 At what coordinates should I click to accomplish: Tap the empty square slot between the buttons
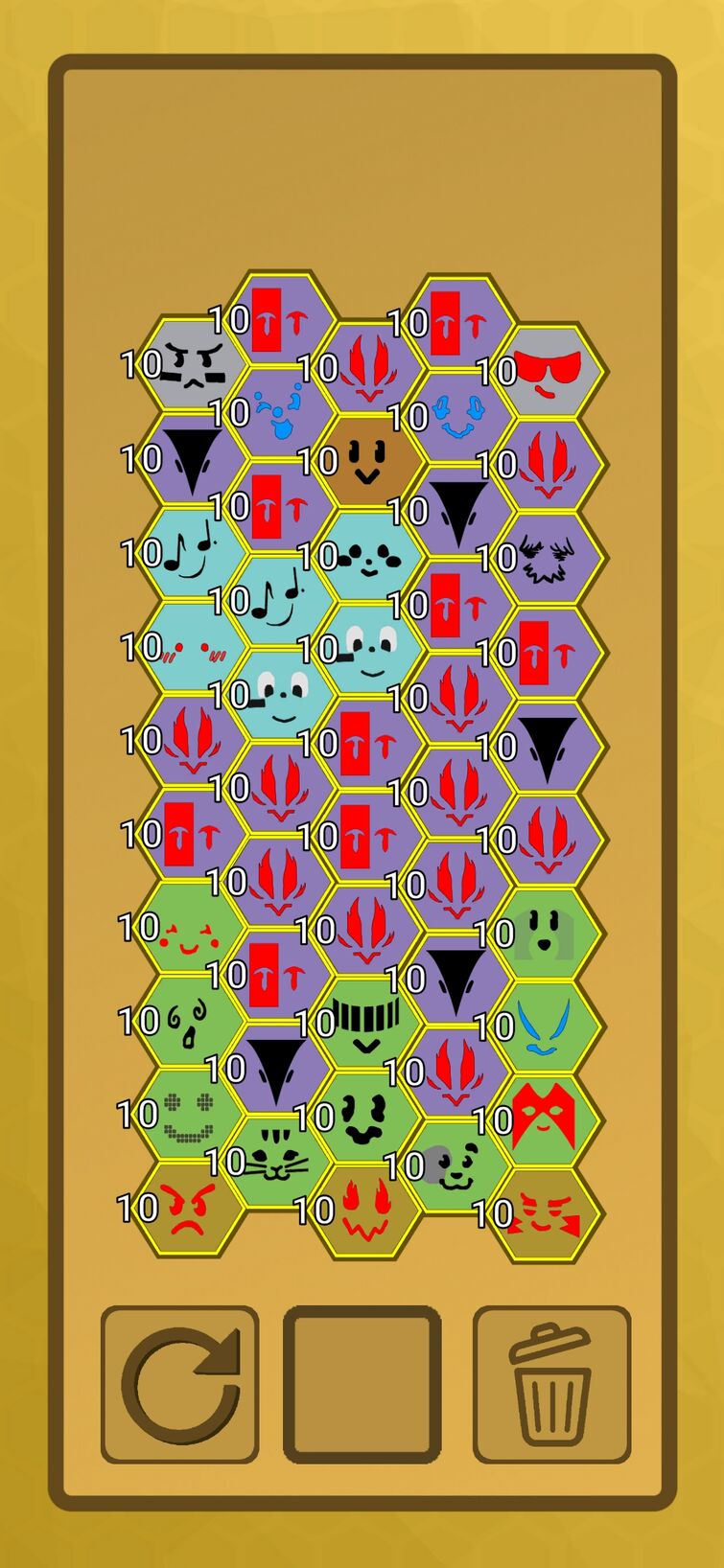click(362, 1384)
